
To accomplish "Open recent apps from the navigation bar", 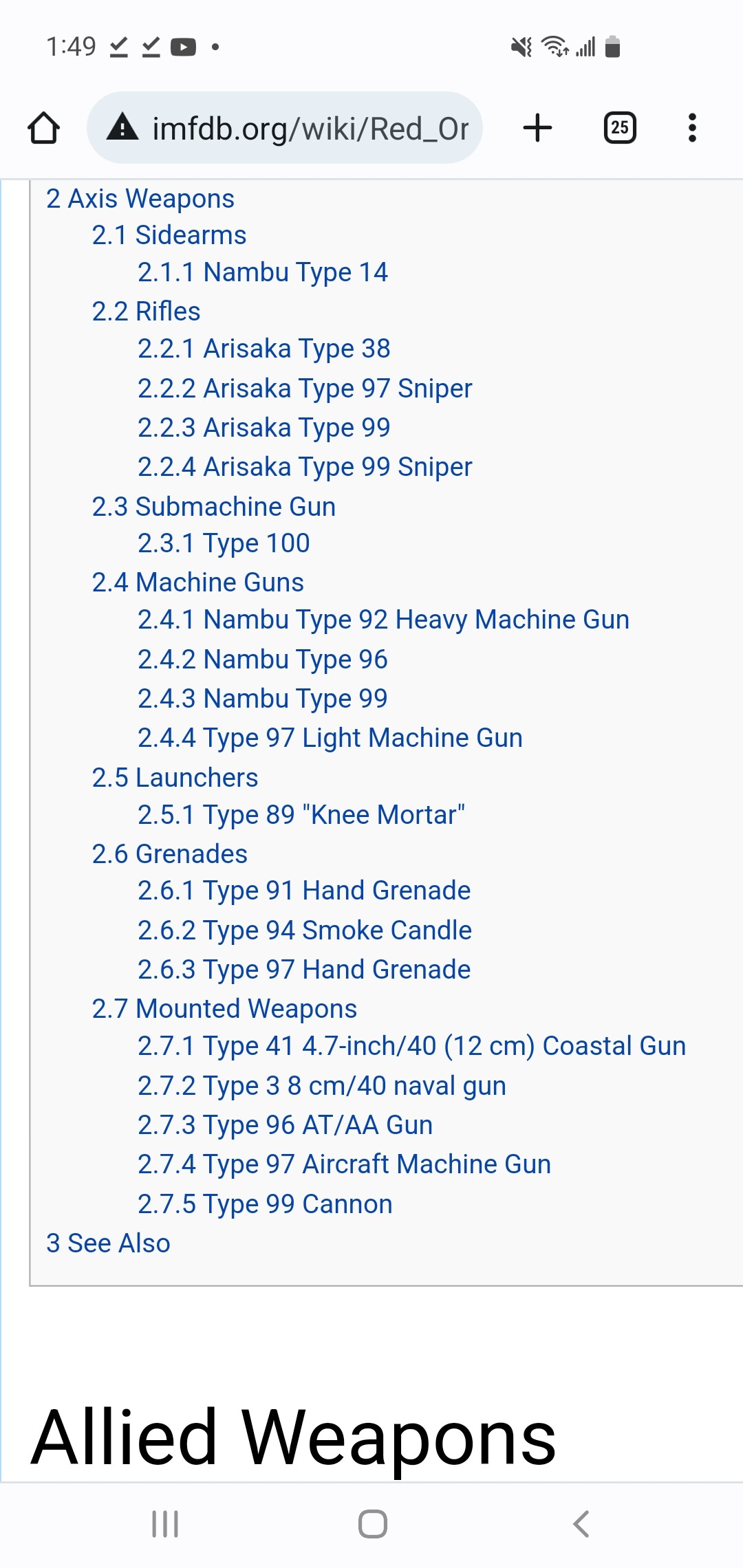I will [165, 1524].
